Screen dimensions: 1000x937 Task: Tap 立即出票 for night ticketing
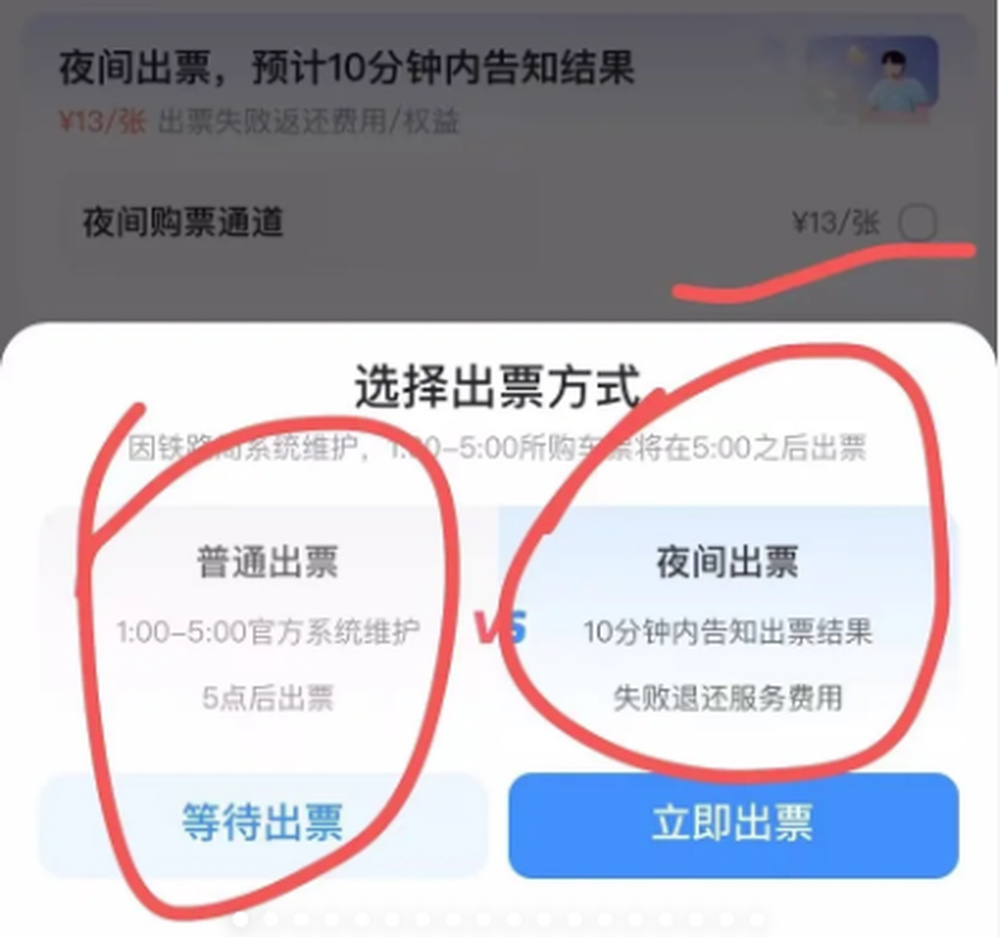[733, 824]
